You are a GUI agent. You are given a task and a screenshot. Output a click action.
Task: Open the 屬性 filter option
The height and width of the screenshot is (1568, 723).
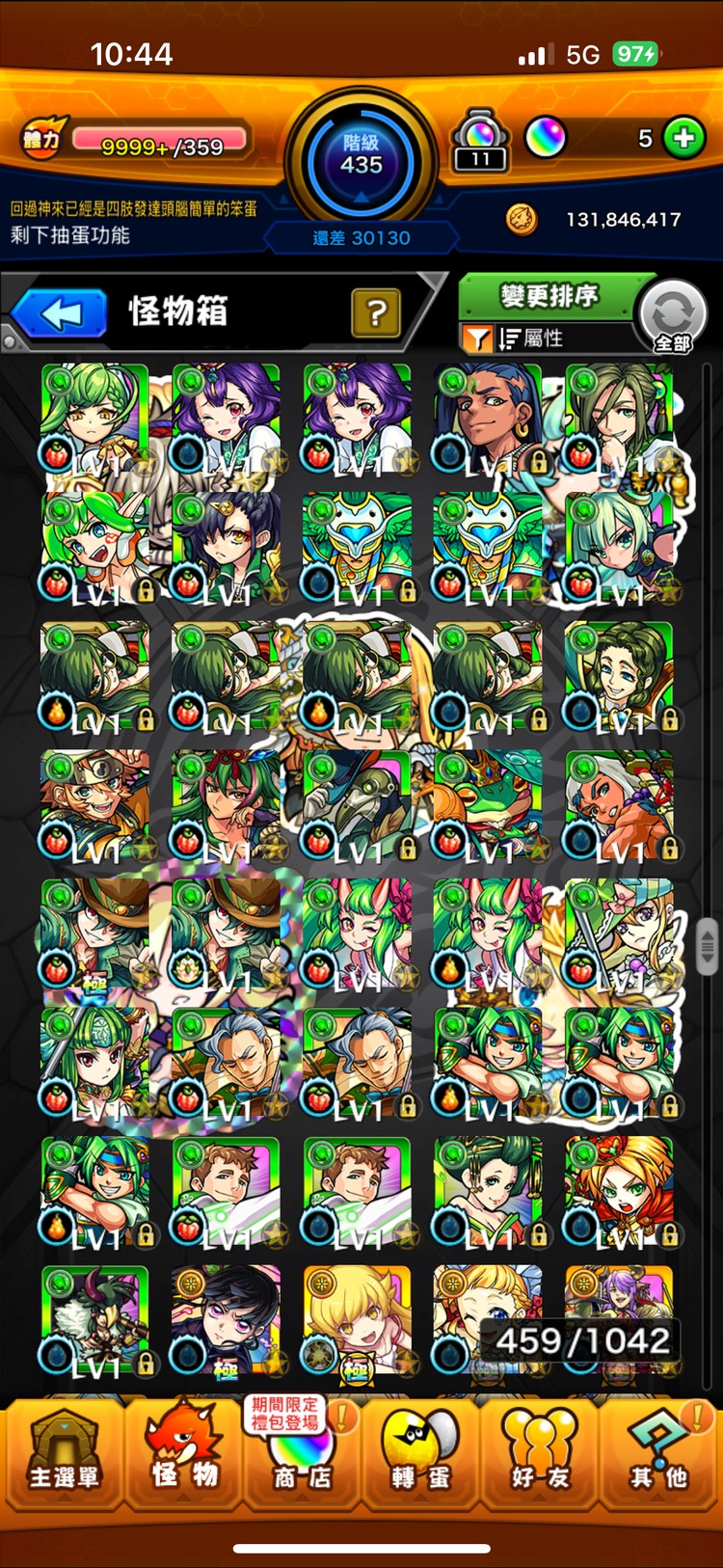pos(530,338)
